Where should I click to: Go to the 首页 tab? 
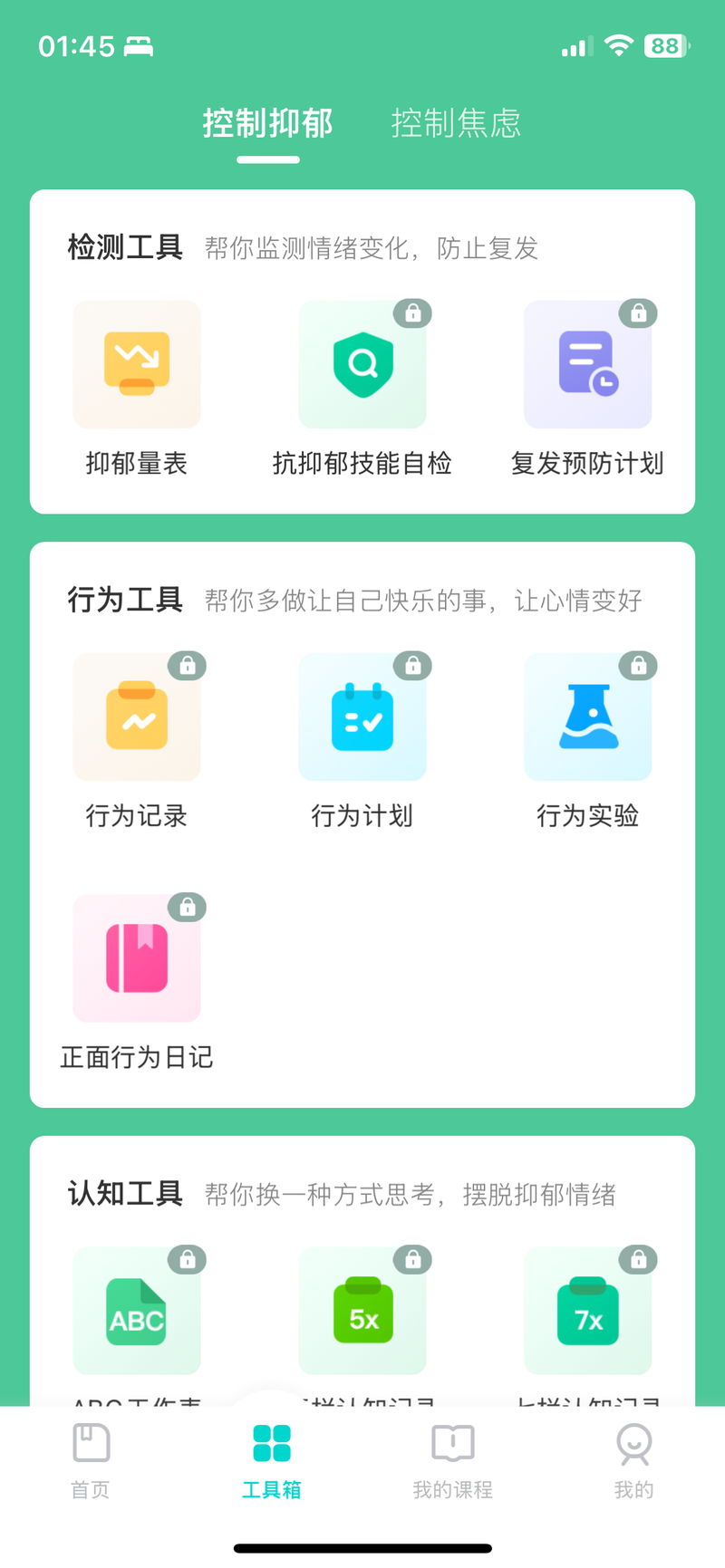(91, 1460)
